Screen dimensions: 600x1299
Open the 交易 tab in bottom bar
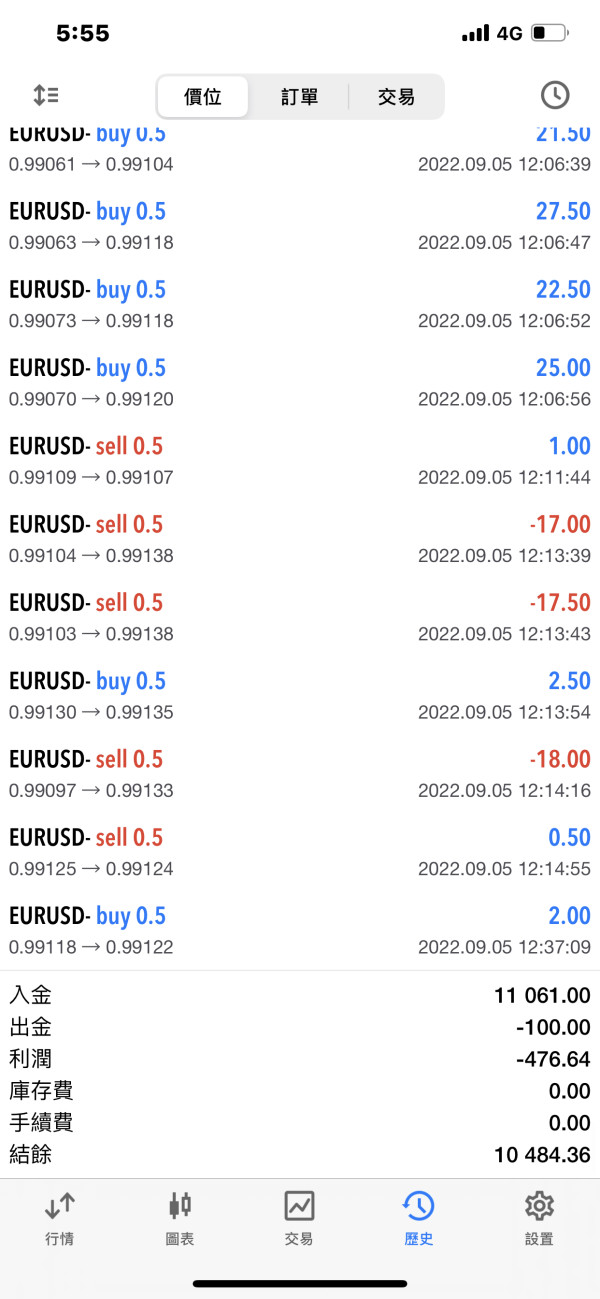coord(299,1218)
